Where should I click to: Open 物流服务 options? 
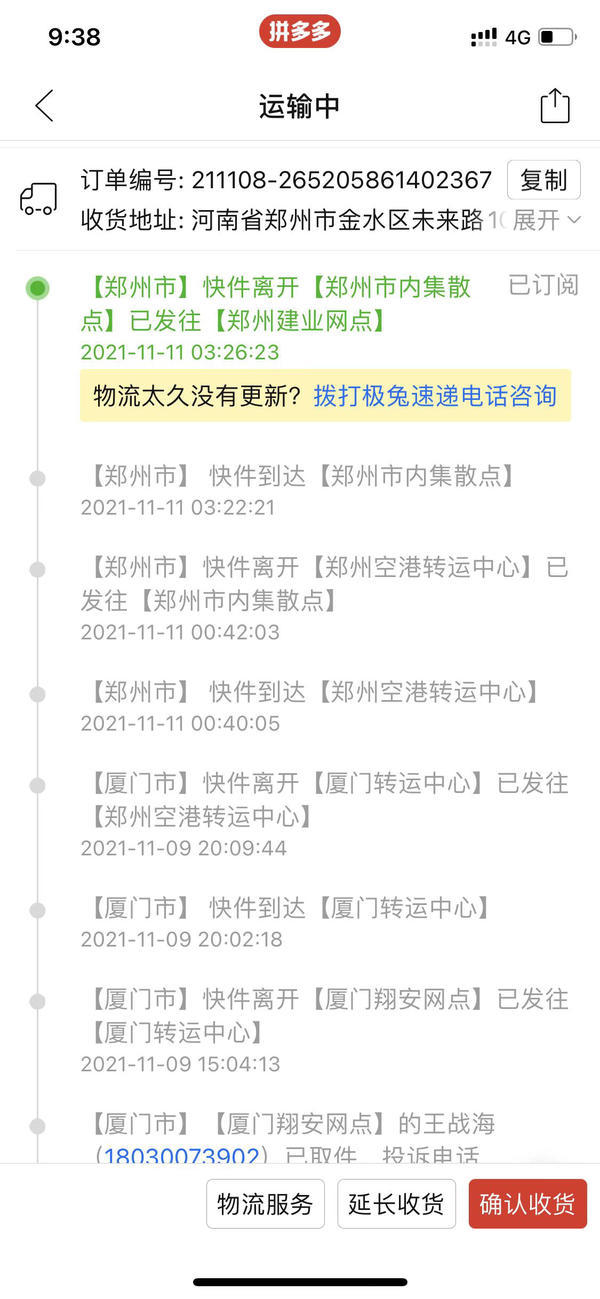(265, 1205)
